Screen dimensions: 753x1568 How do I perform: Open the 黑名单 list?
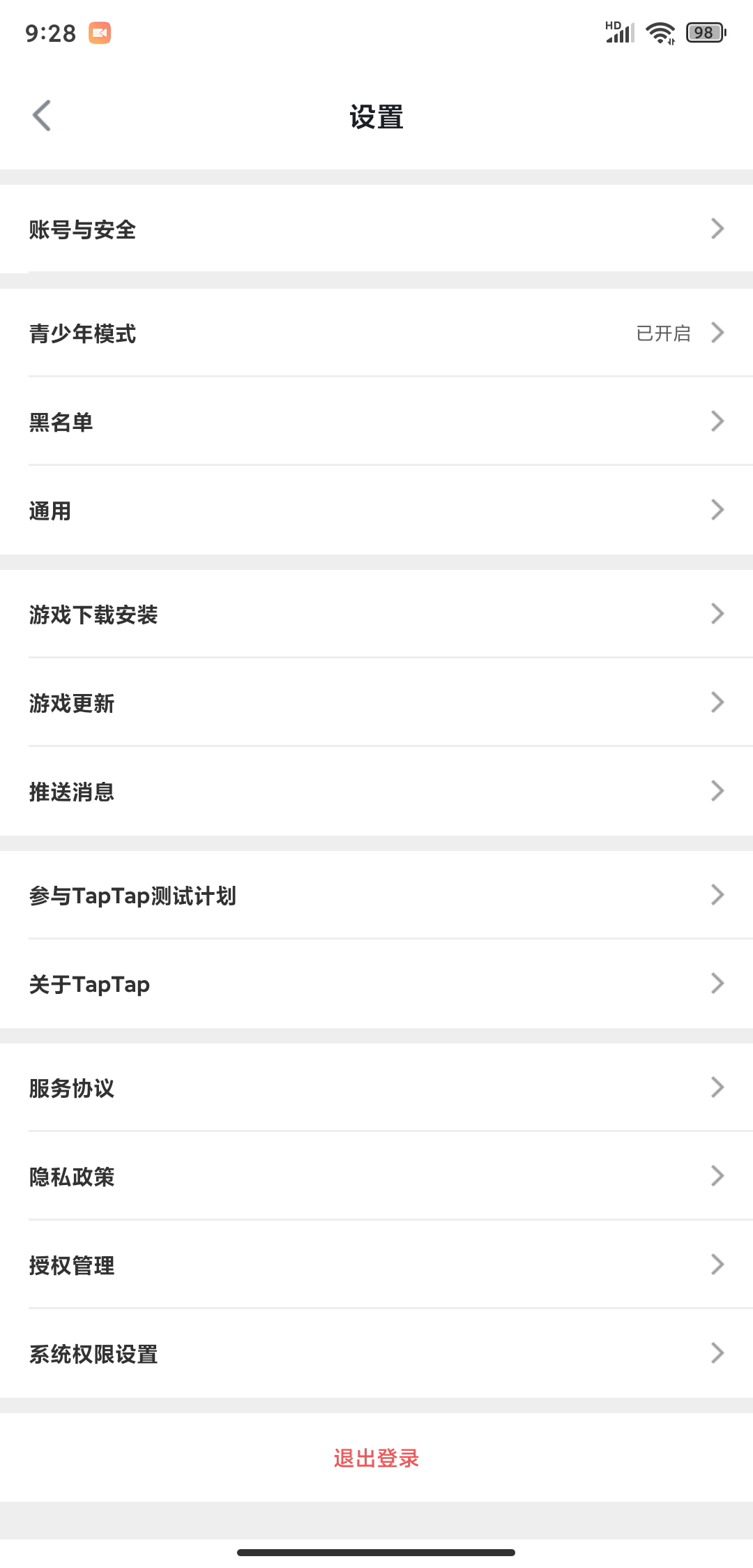[x=376, y=422]
